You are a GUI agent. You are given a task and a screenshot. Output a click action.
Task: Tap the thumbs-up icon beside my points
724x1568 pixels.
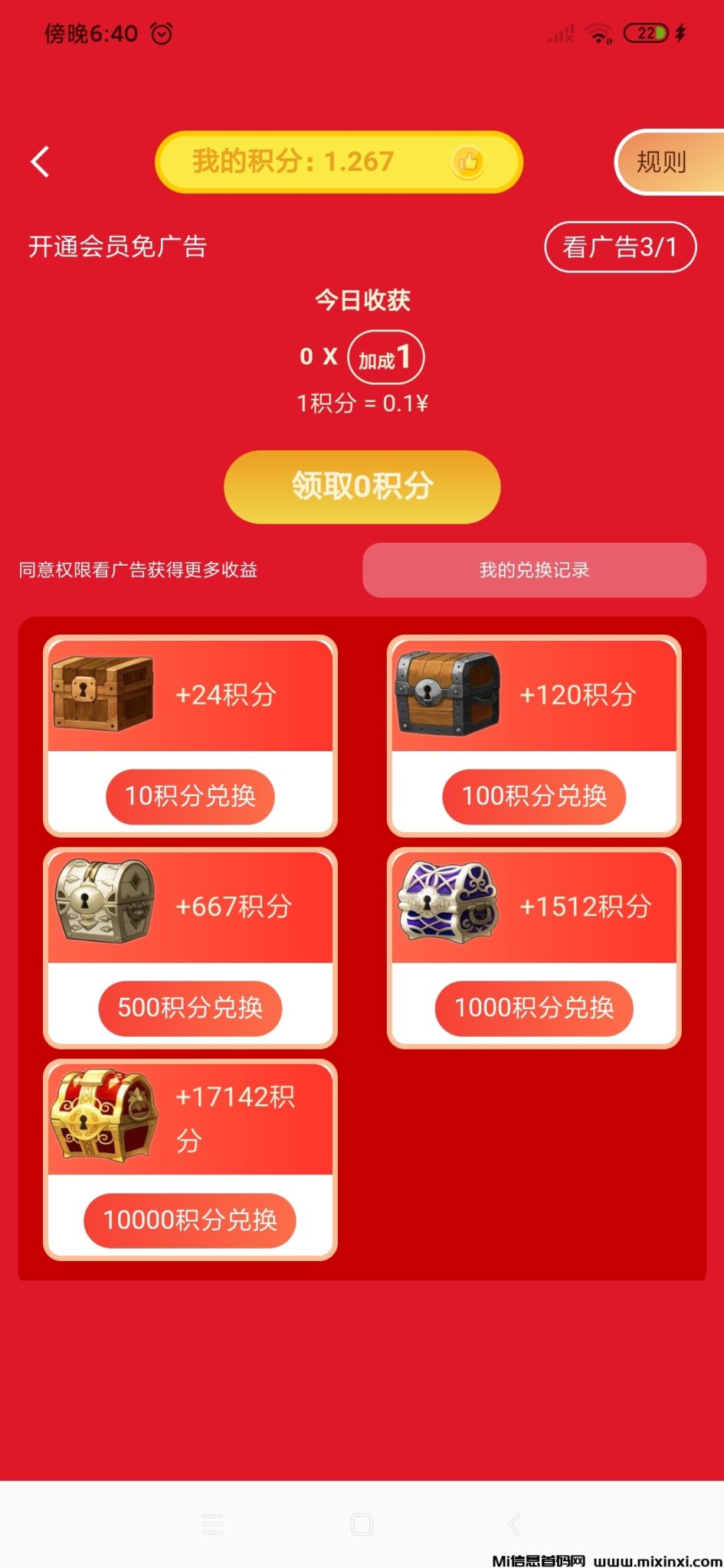[x=470, y=162]
